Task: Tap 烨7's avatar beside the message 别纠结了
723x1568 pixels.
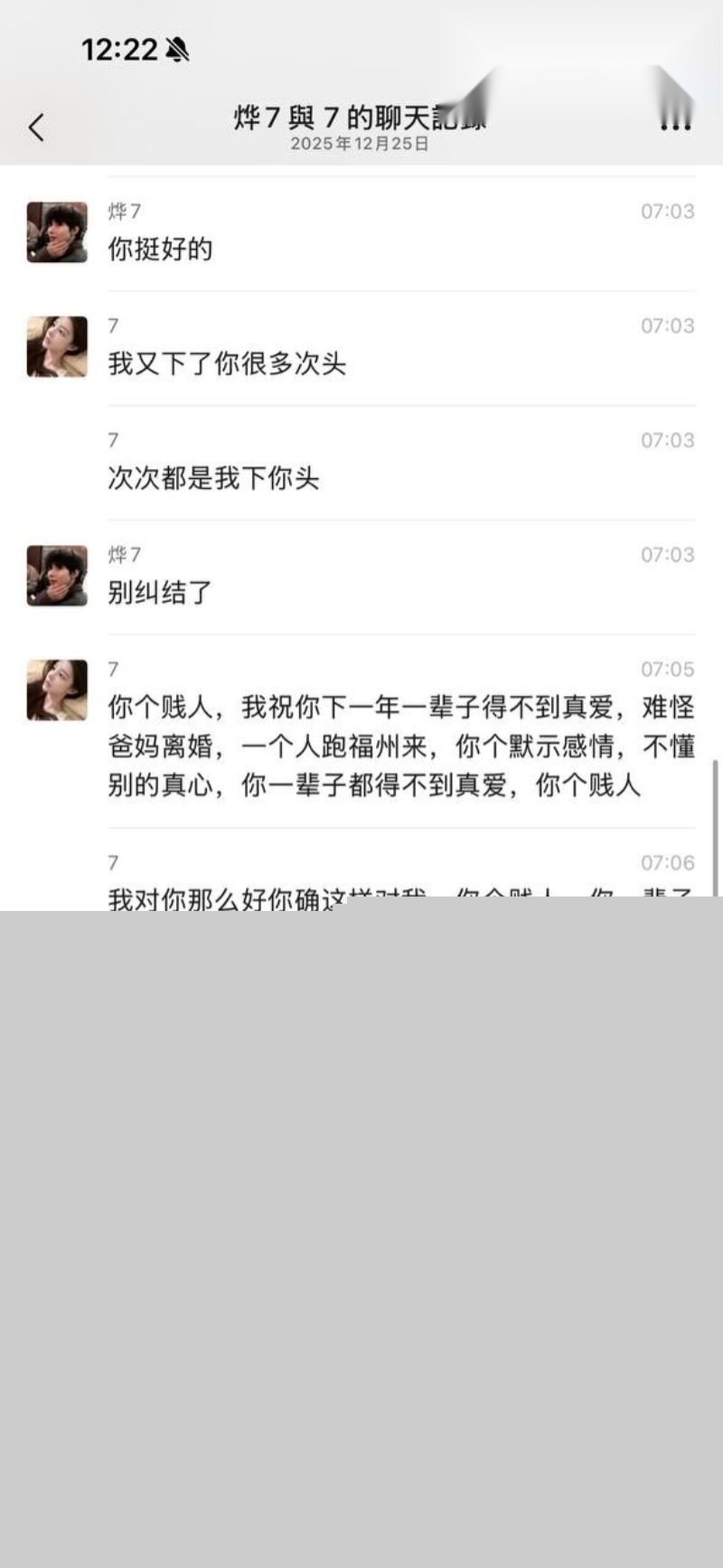Action: (x=56, y=575)
